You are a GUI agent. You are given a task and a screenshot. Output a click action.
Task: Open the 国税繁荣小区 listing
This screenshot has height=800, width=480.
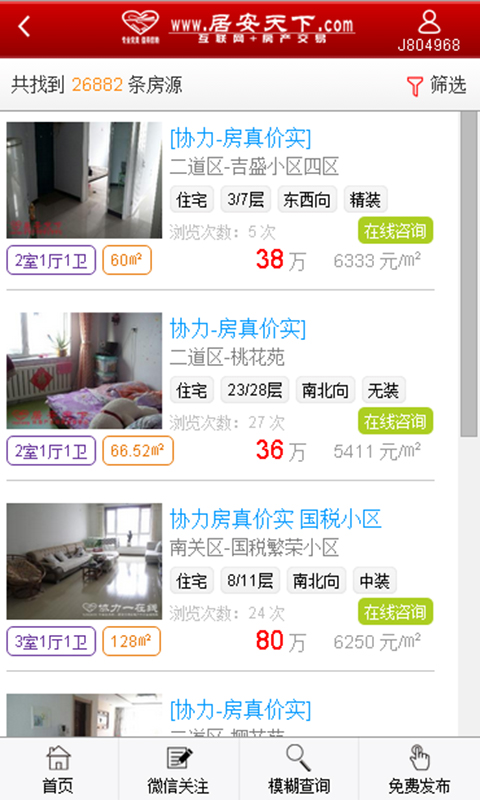click(x=220, y=580)
